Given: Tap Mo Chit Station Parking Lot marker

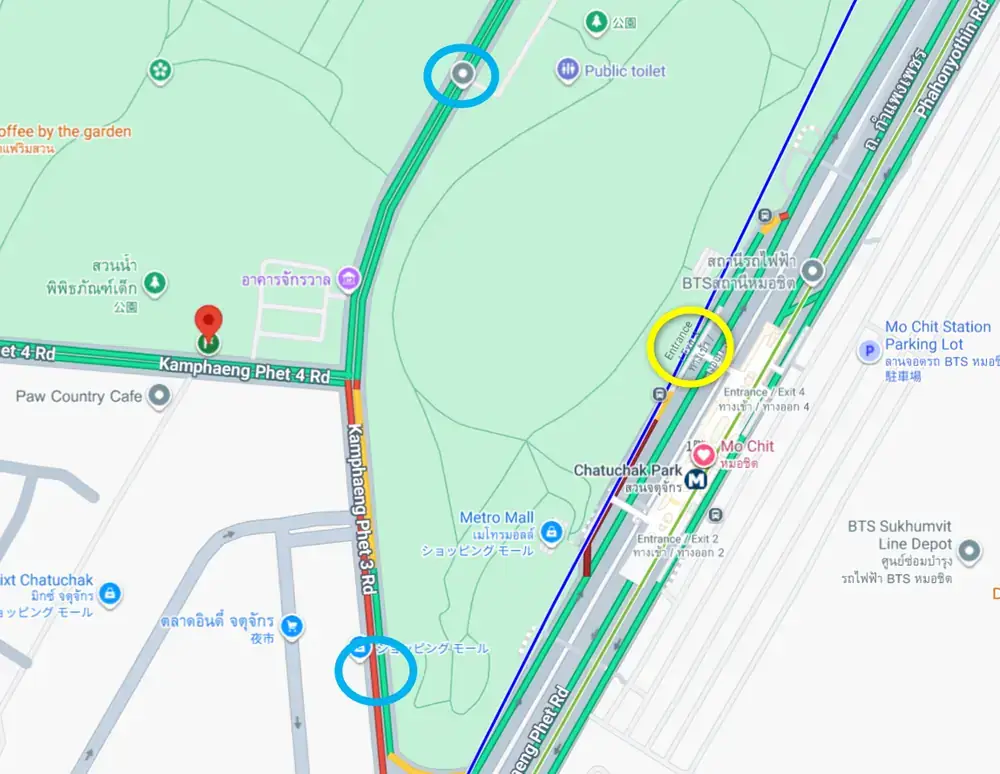Looking at the screenshot, I should pyautogui.click(x=868, y=351).
